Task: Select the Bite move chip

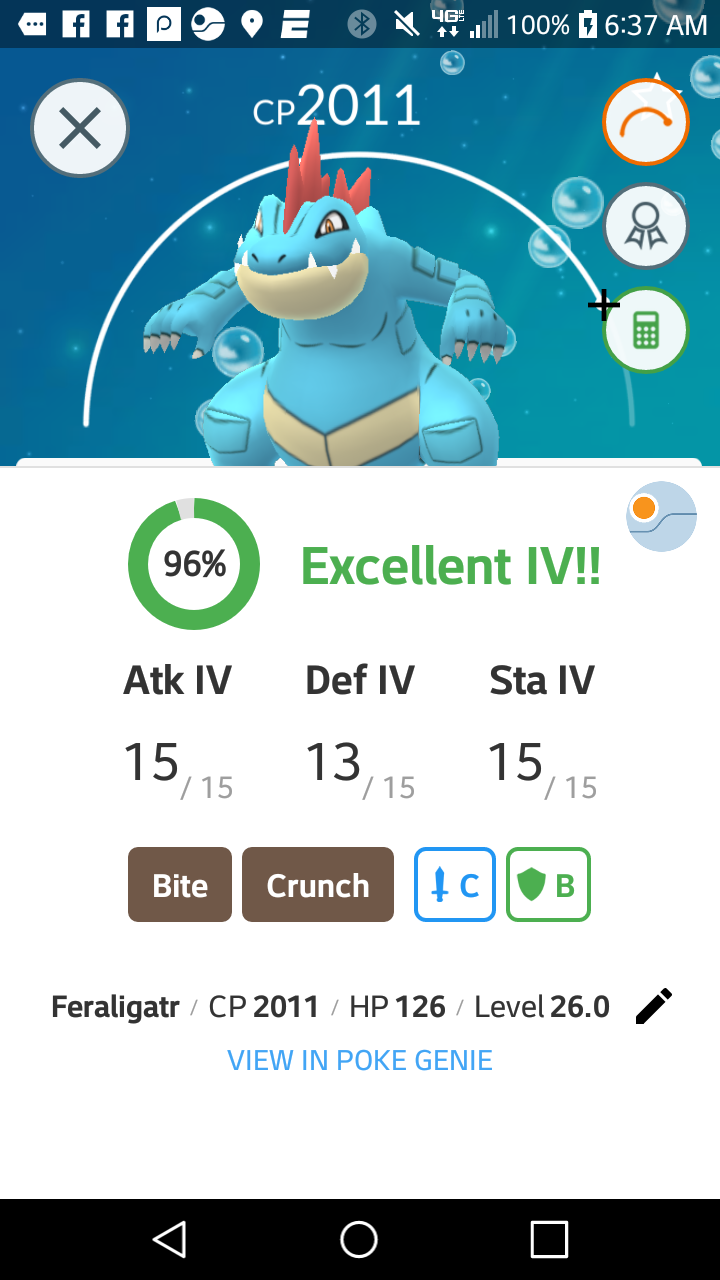Action: click(180, 885)
